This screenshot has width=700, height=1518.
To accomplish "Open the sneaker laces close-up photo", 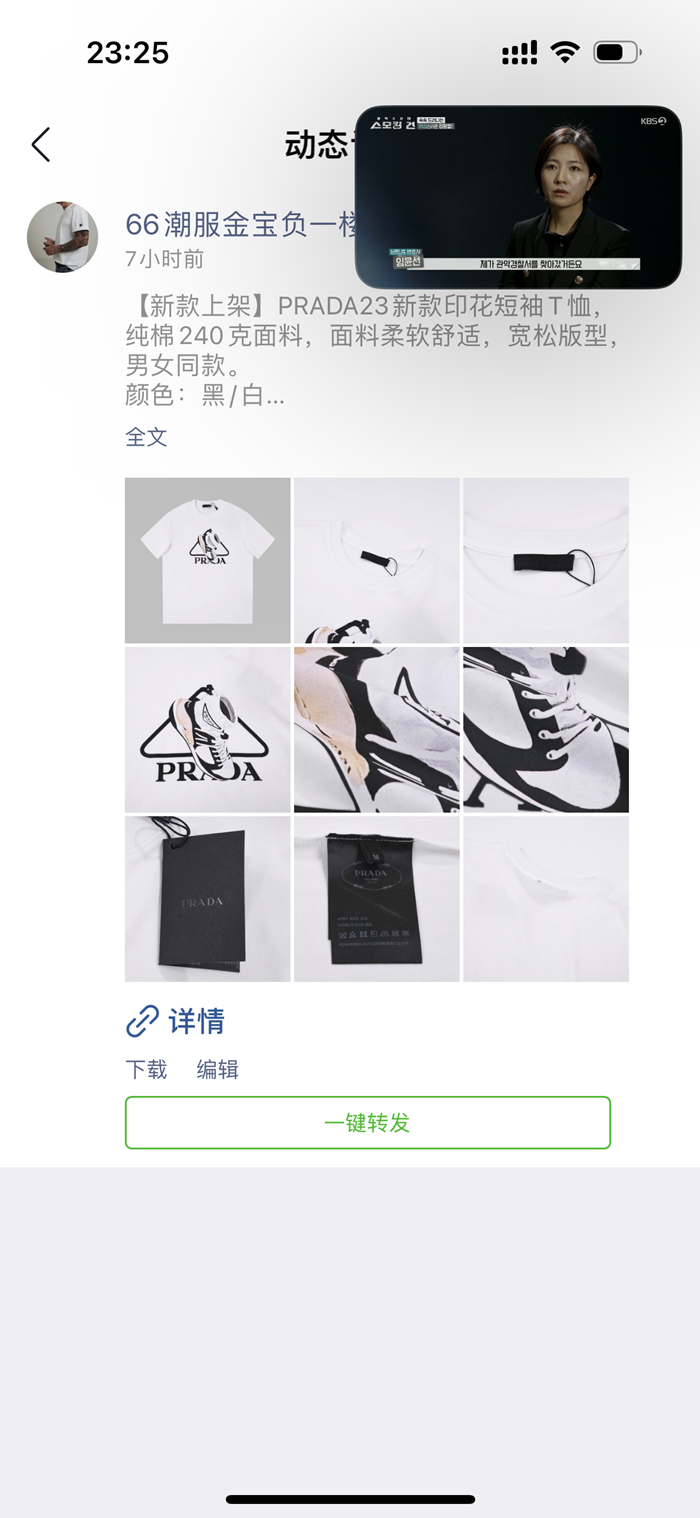I will point(546,729).
